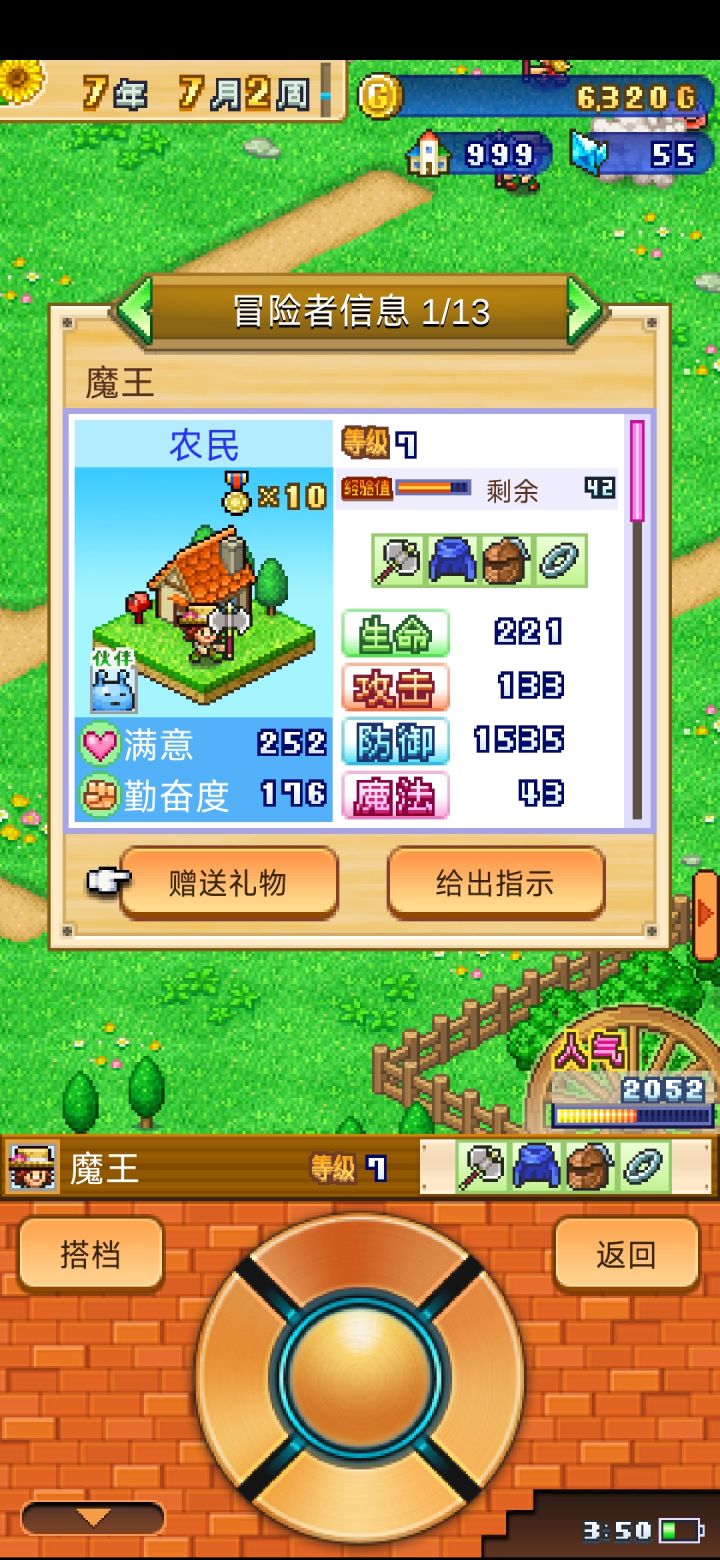Click the house icon showing 999
The width and height of the screenshot is (720, 1560).
click(430, 155)
